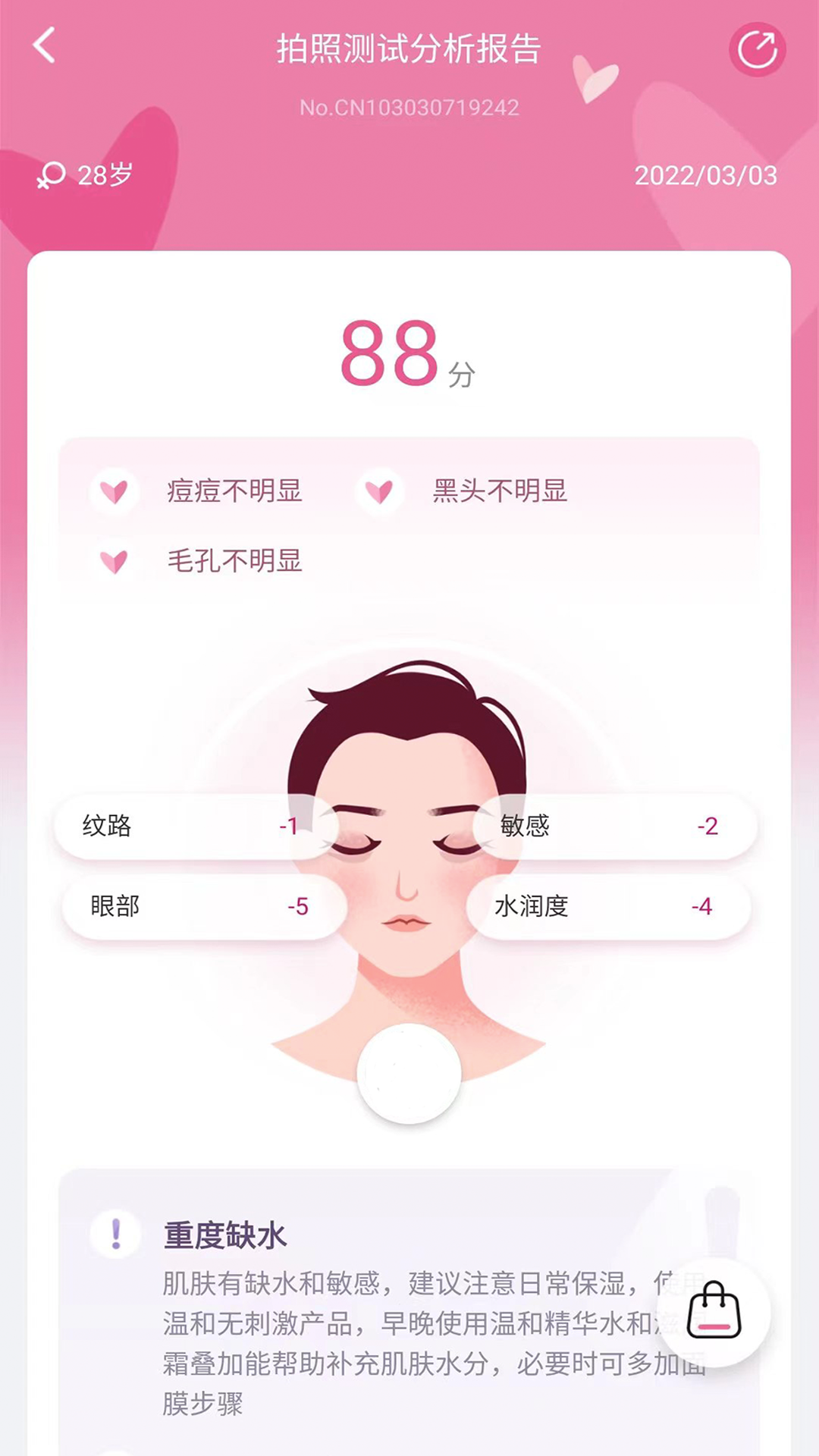Open the date 2022/03/03
This screenshot has height=1456, width=819.
tap(705, 176)
